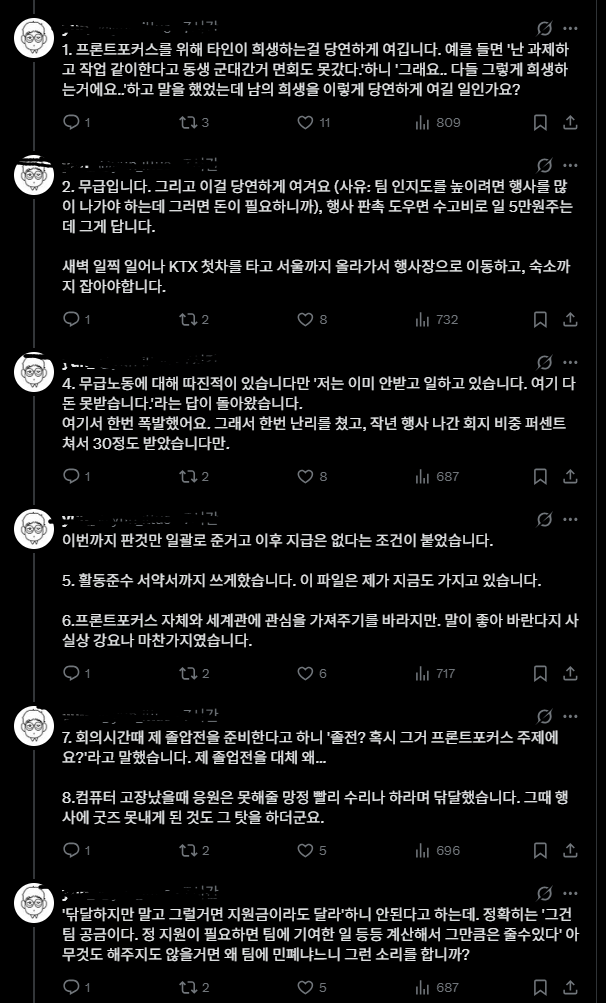The image size is (606, 1003).
Task: Open Grok icon on the '1. 프론트포커스를 위해' tweet
Action: (x=572, y=27)
